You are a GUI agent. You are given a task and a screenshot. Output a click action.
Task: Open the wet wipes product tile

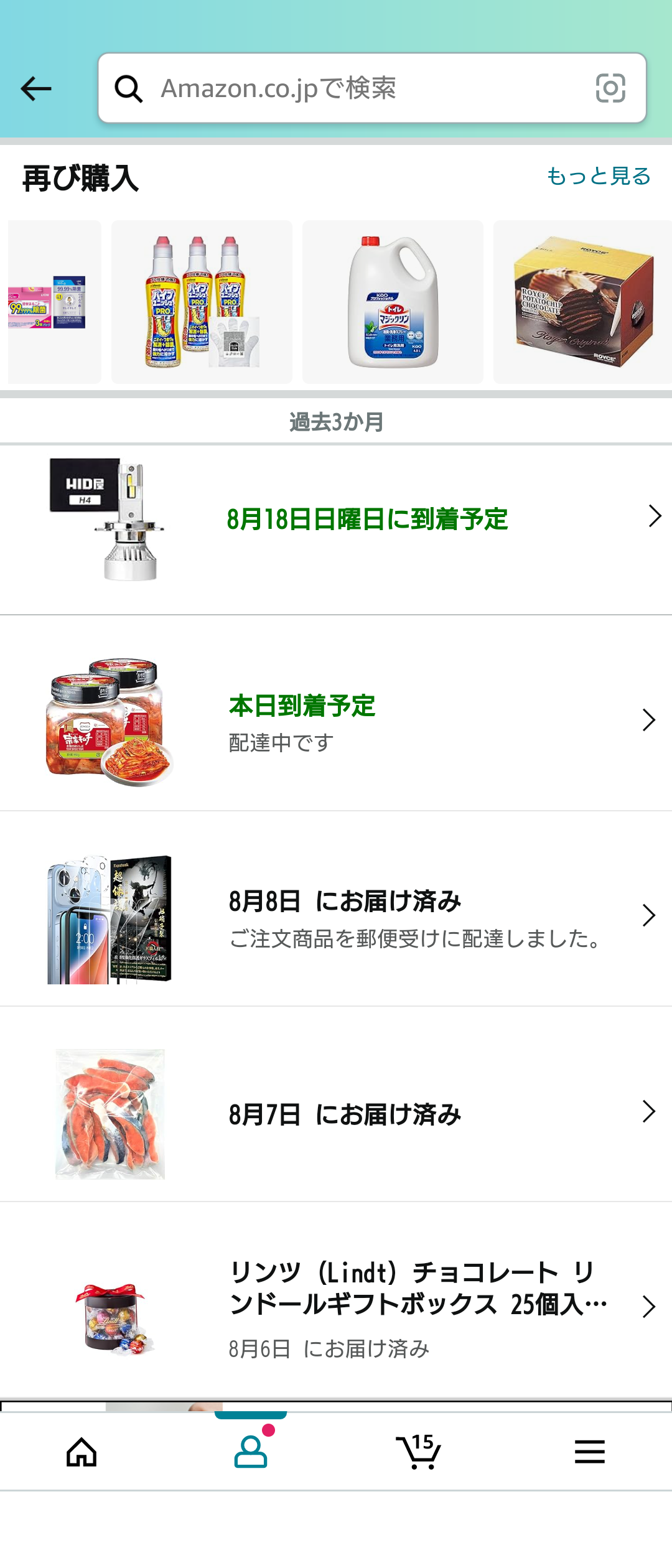pyautogui.click(x=55, y=302)
